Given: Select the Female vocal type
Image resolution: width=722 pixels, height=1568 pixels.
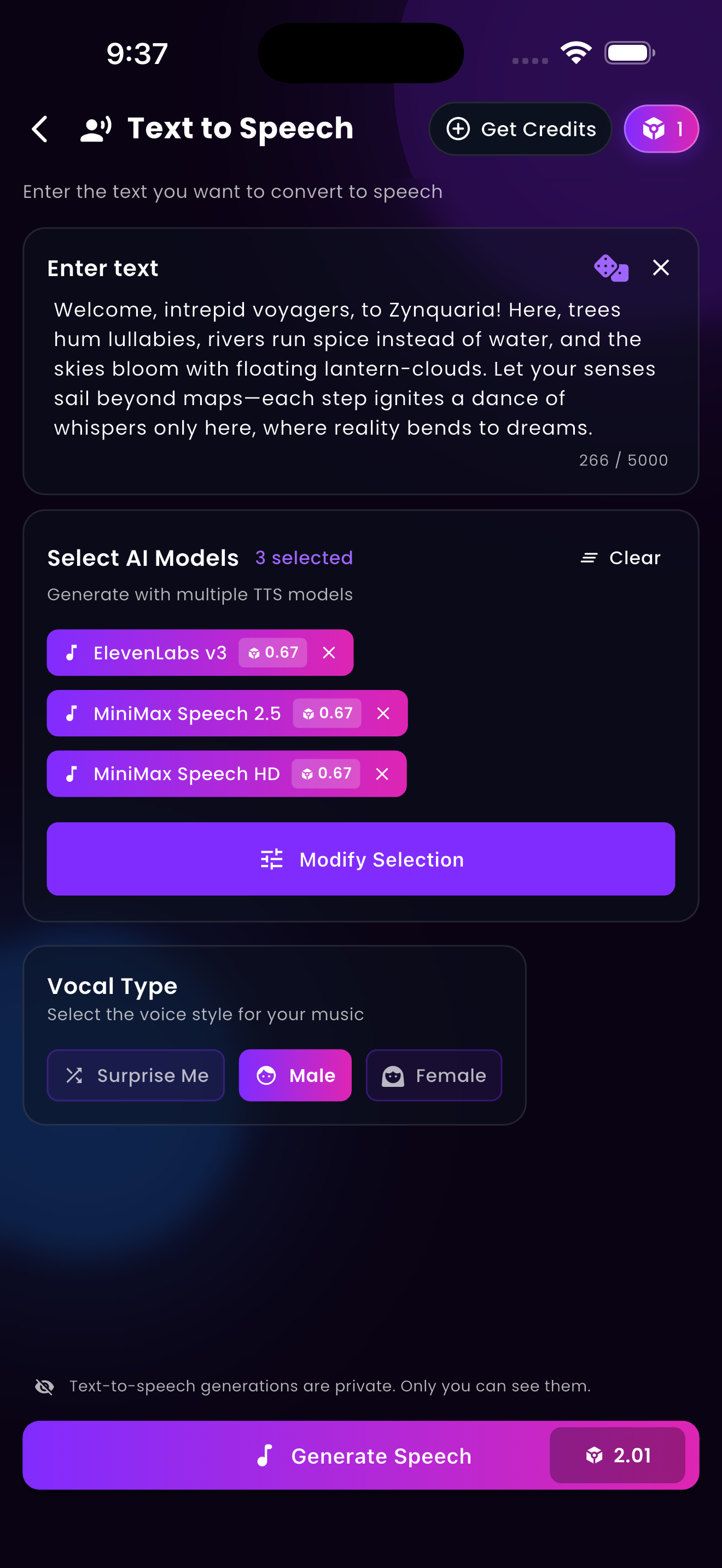Looking at the screenshot, I should click(x=433, y=1075).
